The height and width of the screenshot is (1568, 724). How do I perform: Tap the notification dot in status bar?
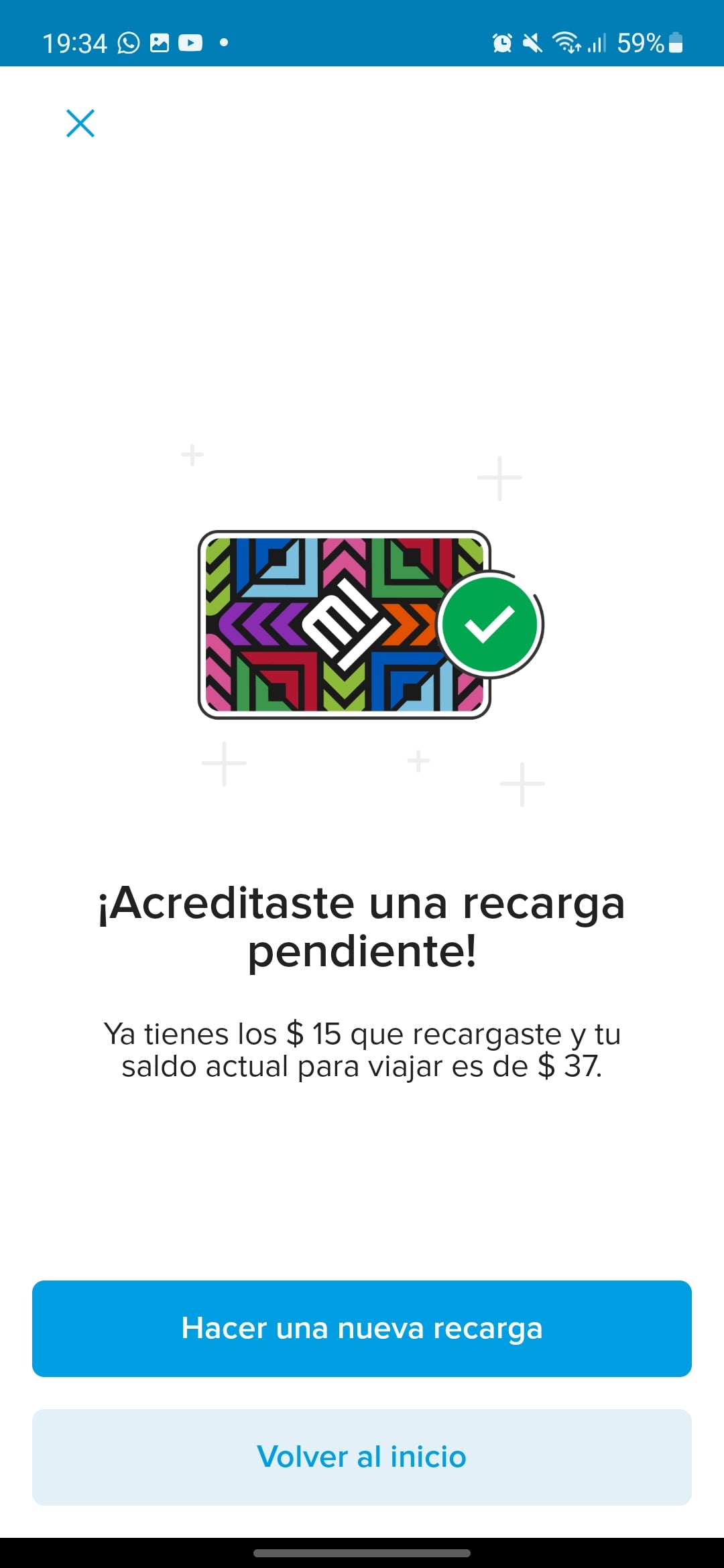coord(223,42)
